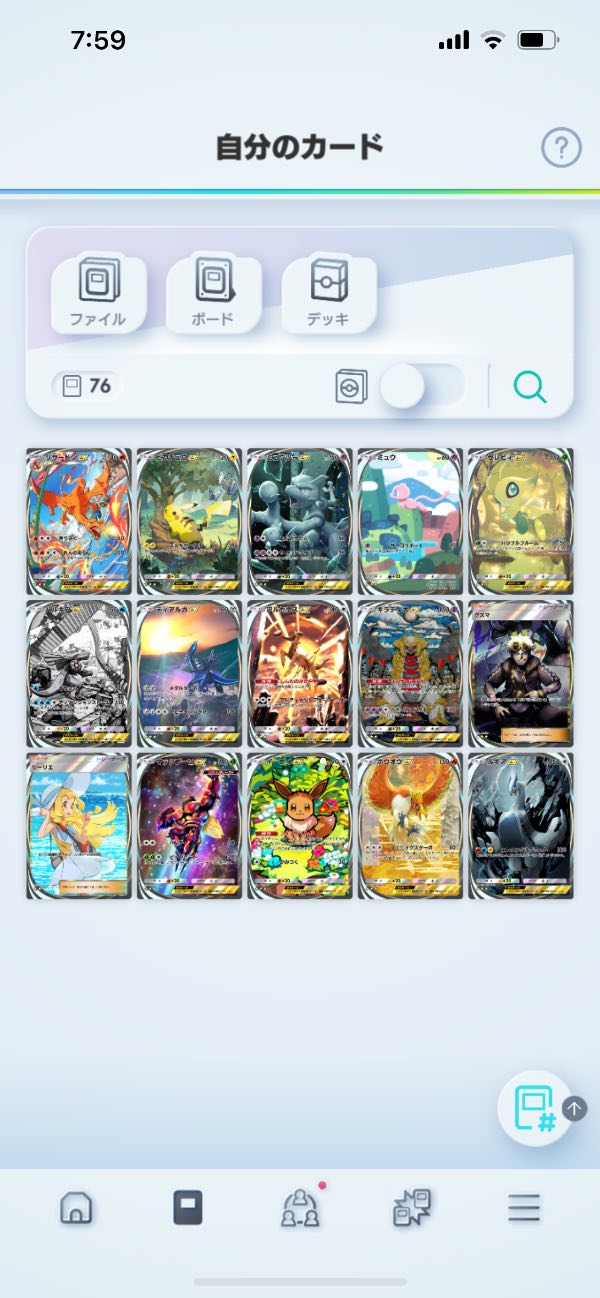Tap the floating card number button
Image resolution: width=600 pixels, height=1298 pixels.
535,1108
